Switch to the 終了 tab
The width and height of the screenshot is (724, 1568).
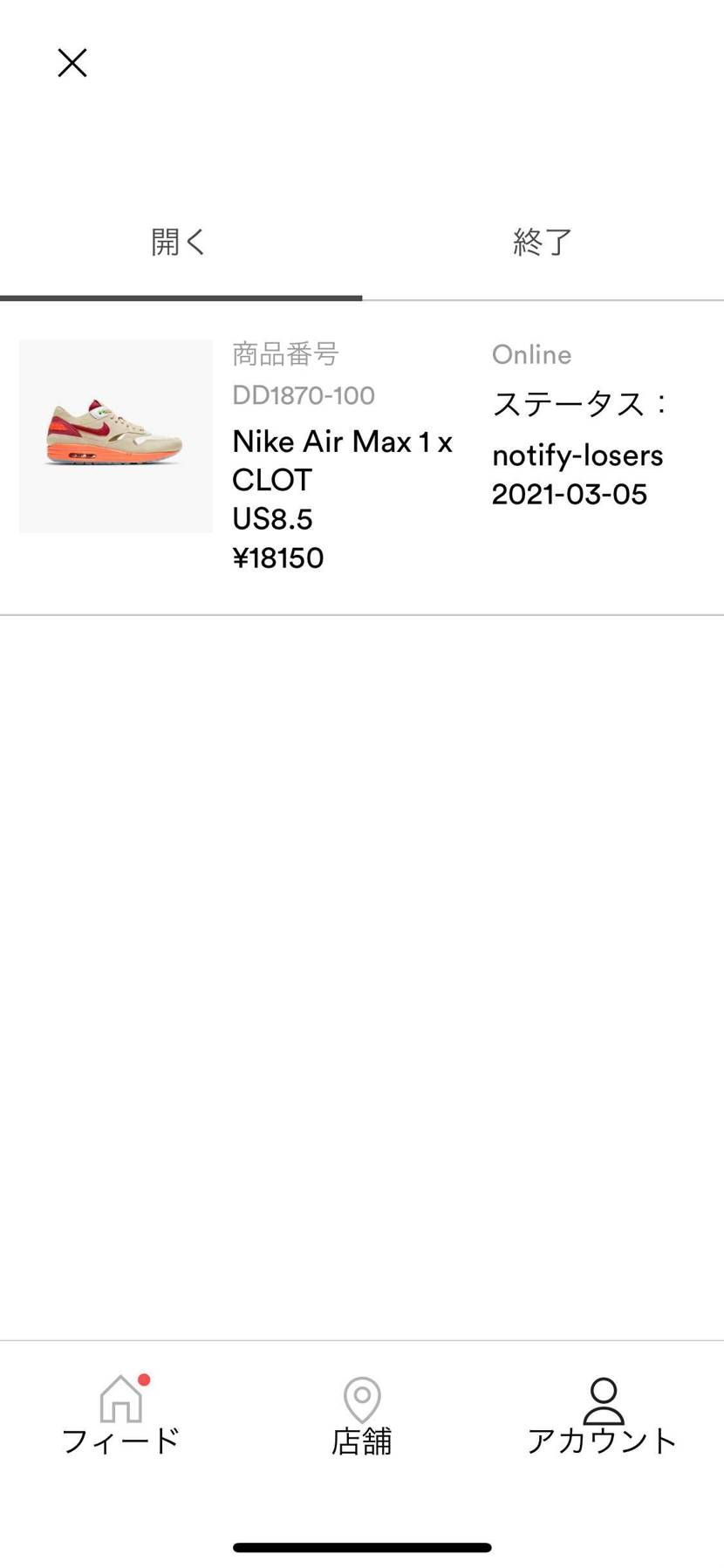pyautogui.click(x=543, y=242)
